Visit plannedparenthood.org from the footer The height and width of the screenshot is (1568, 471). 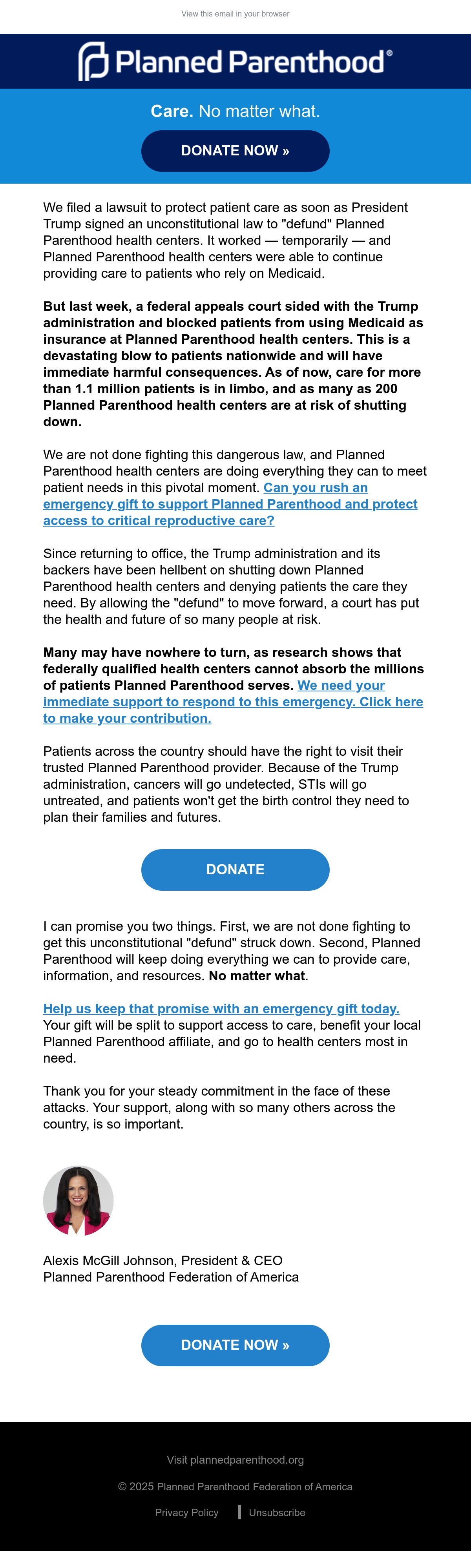coord(235,1460)
